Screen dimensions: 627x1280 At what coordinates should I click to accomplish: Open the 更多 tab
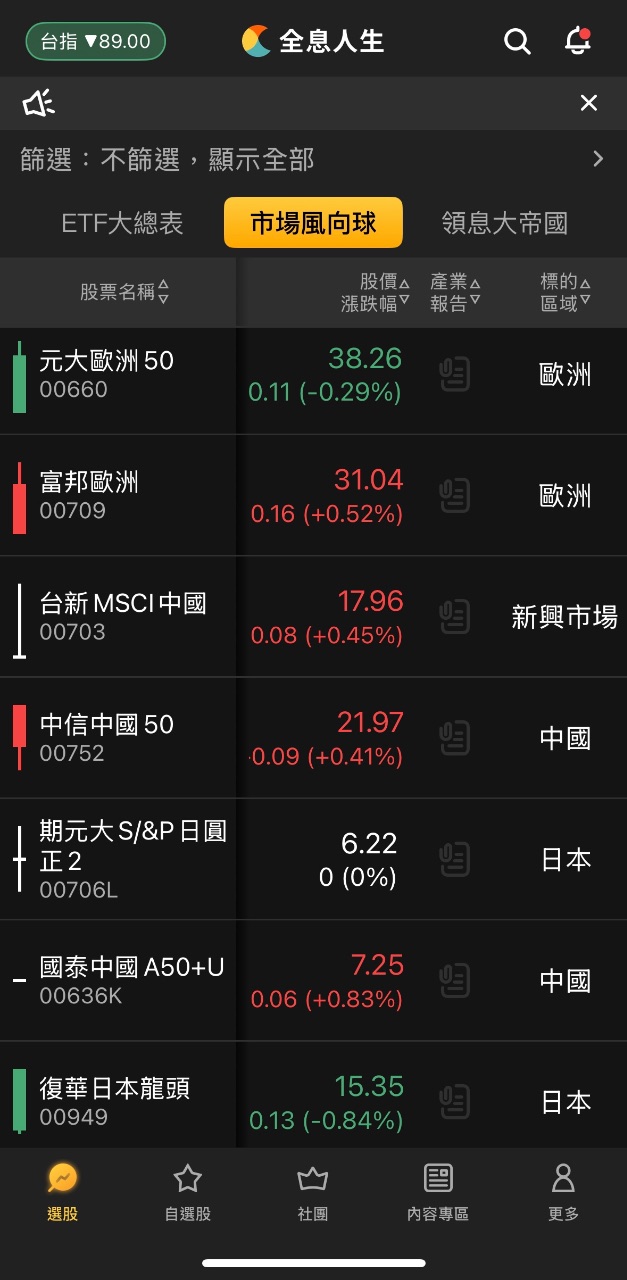coord(563,1192)
